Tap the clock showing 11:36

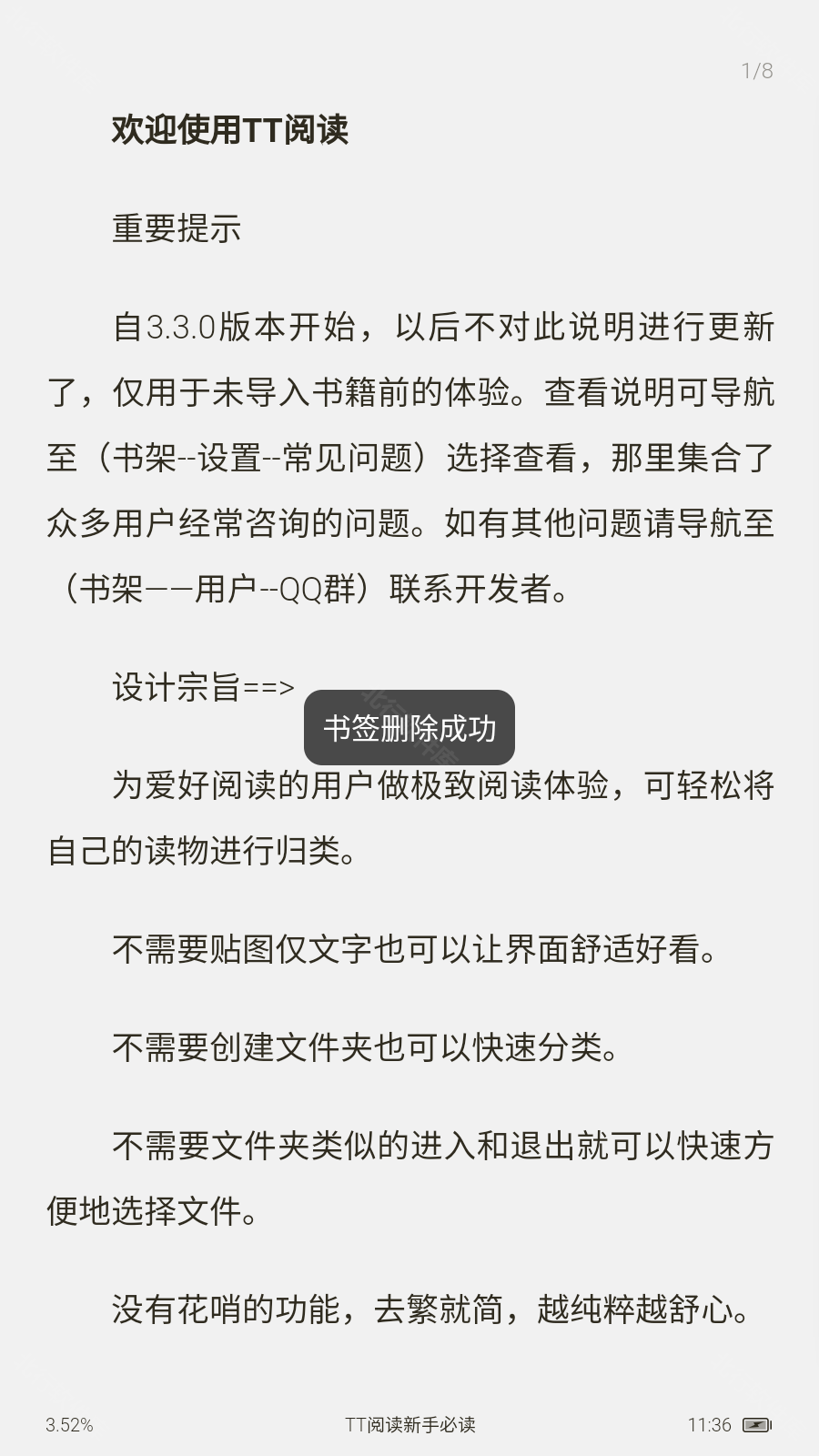(709, 1424)
